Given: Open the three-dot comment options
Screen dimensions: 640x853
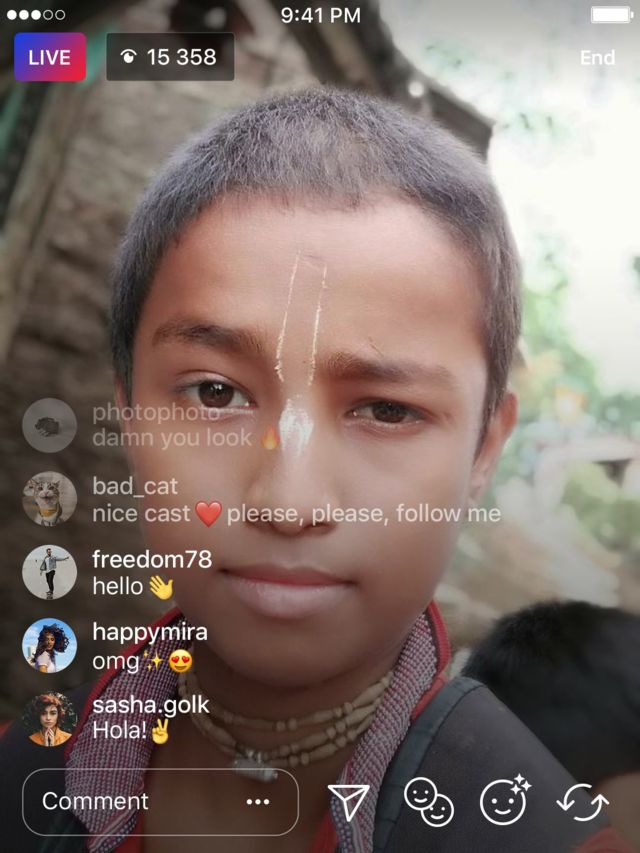Looking at the screenshot, I should (x=258, y=802).
